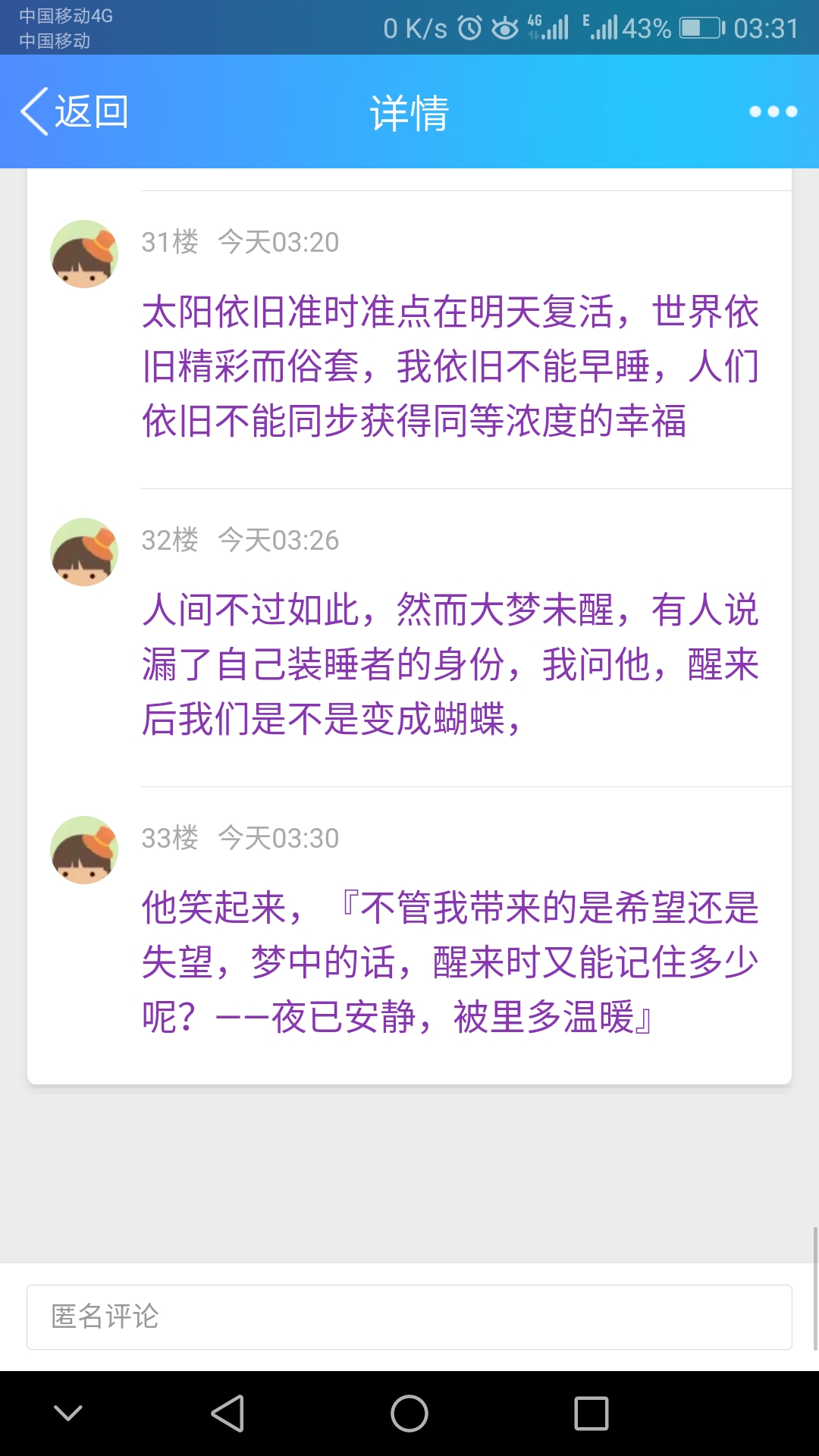Open the avatar on the 32楼 comment

[x=84, y=552]
